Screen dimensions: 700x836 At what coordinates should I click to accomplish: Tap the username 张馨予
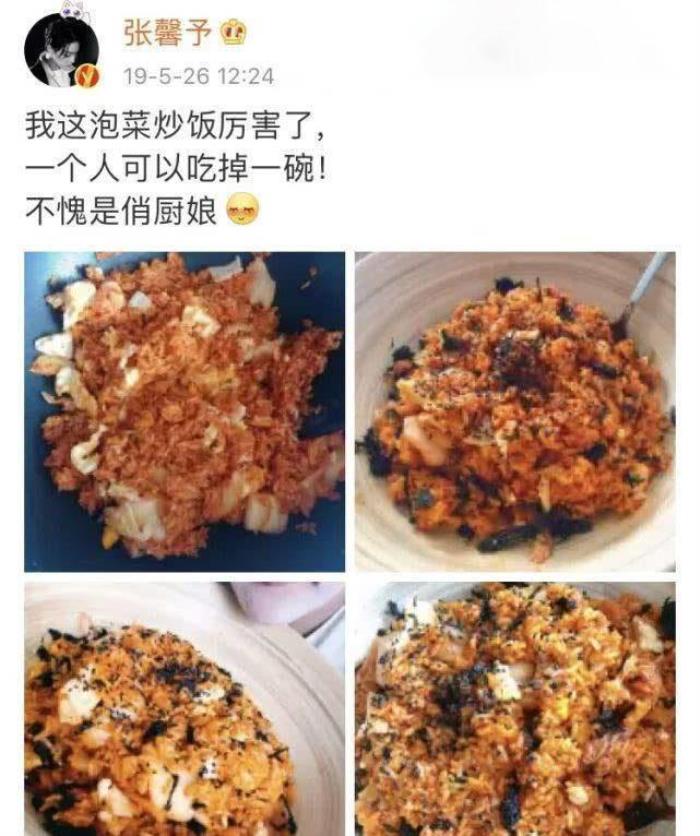(x=168, y=33)
